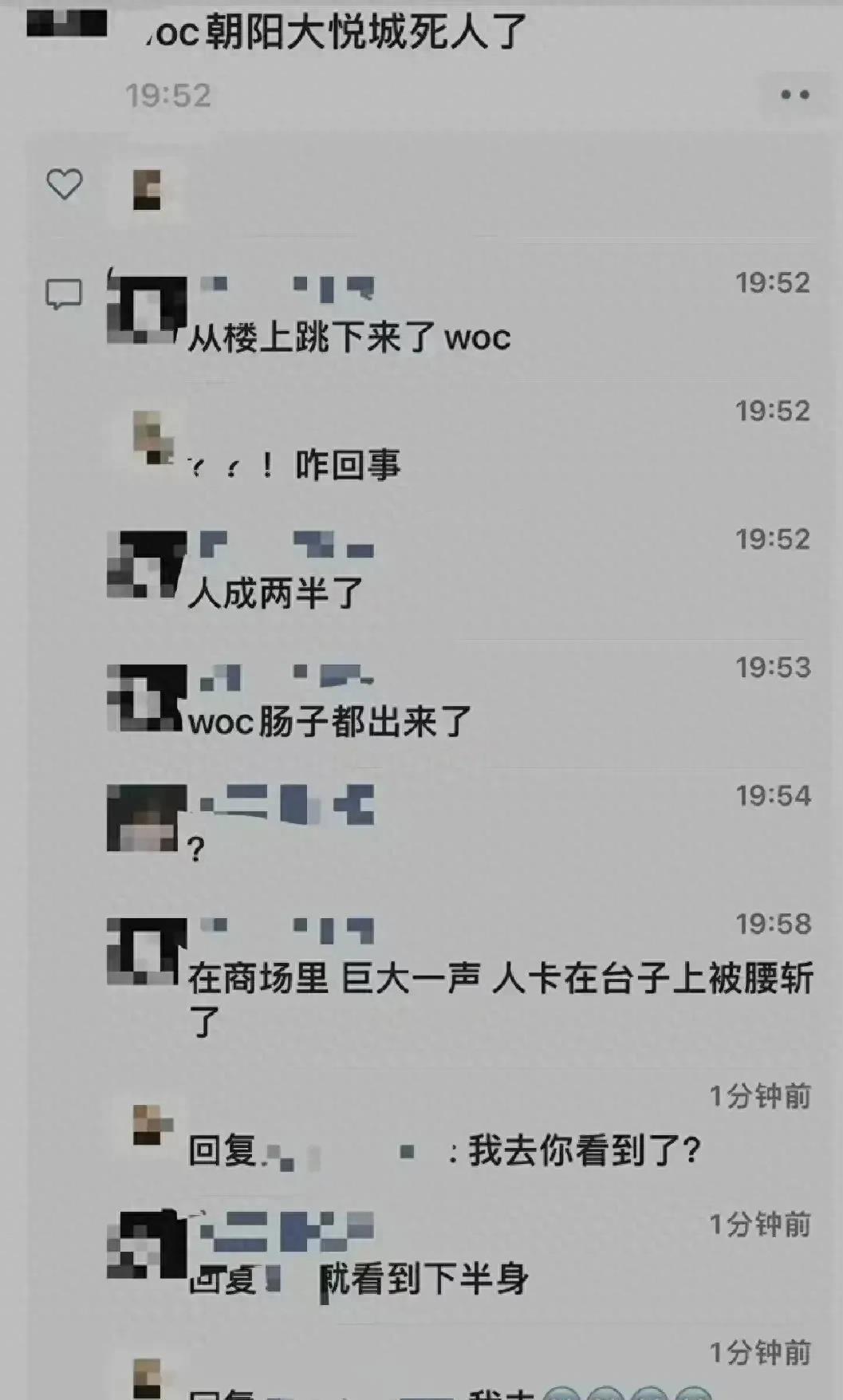This screenshot has width=843, height=1400.
Task: Reply to the comment "在商场里 巨大一声"
Action: (x=500, y=980)
